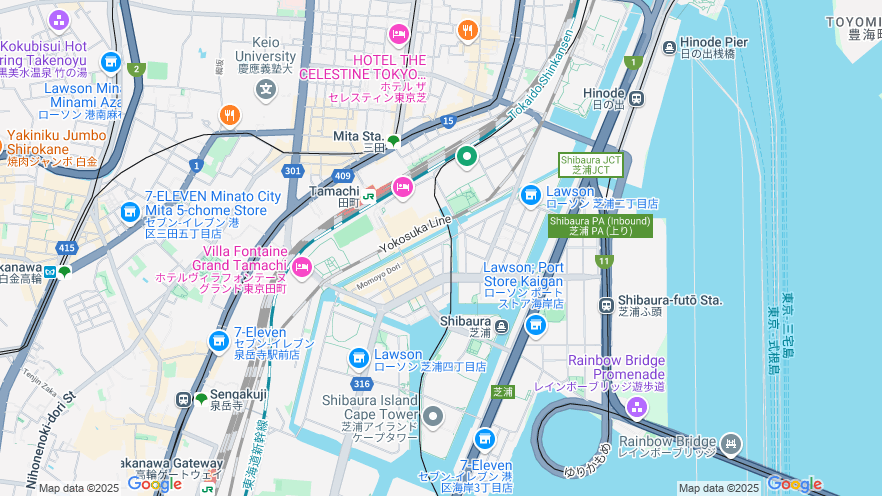
Task: Open the Rainbow Bridge landmark pin
Action: [x=731, y=442]
